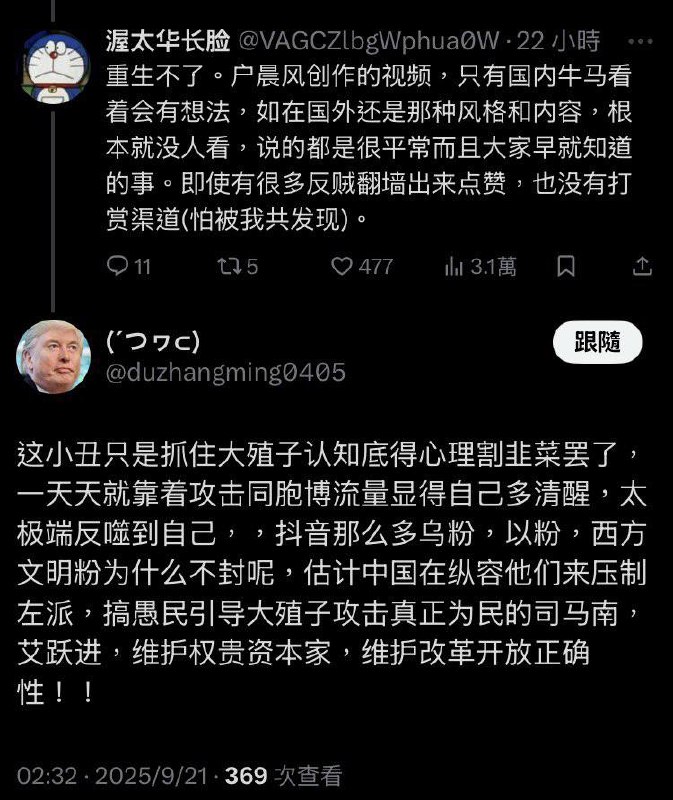Tap the 跟隨 follow button

597,342
